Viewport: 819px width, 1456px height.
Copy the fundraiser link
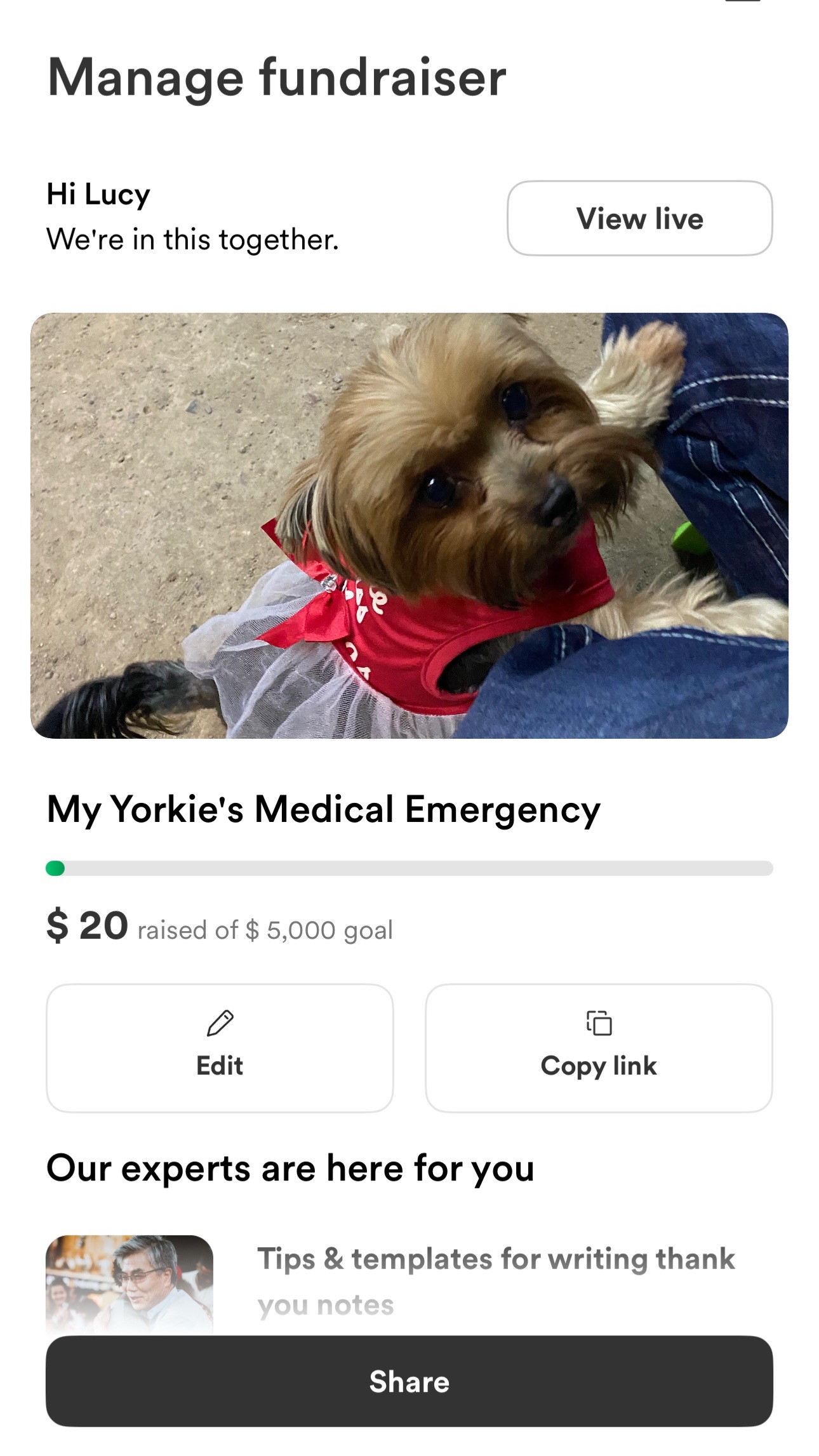[599, 1048]
